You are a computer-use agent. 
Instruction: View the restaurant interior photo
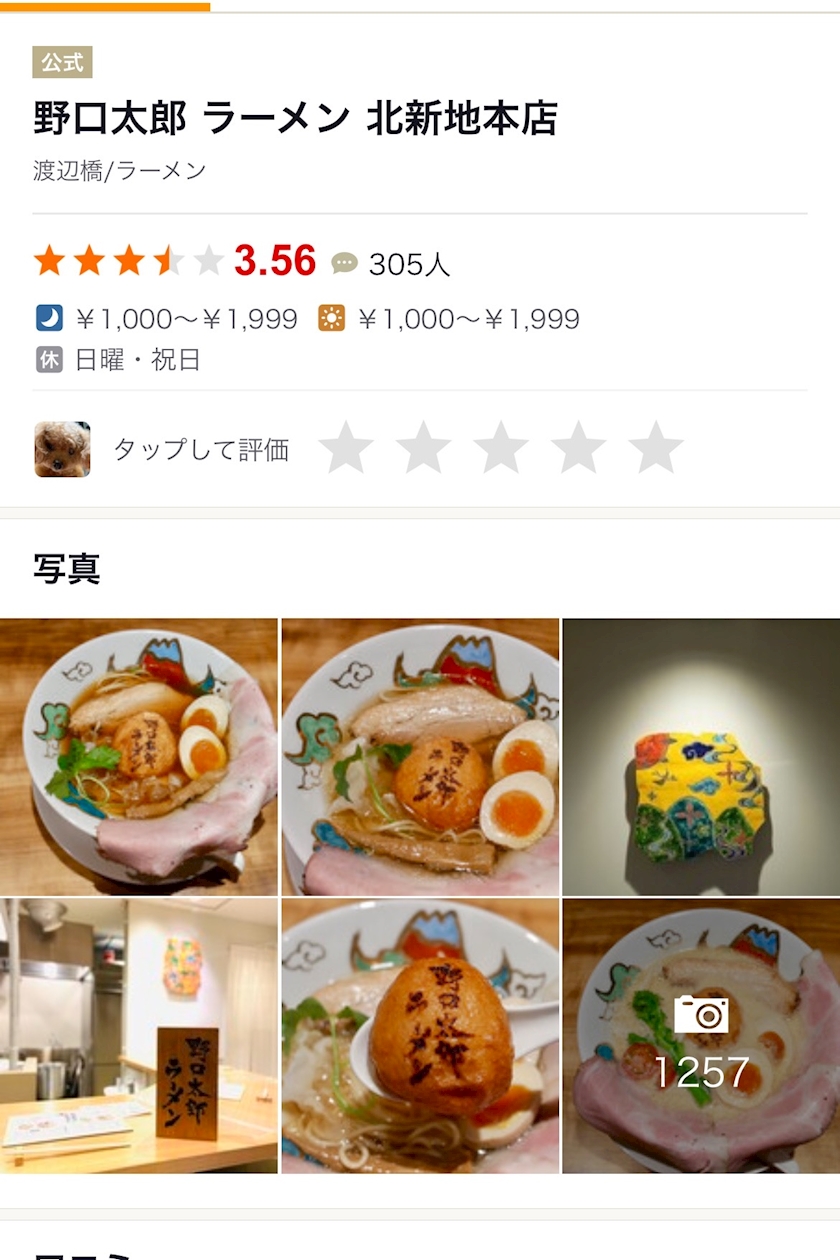(x=139, y=1035)
